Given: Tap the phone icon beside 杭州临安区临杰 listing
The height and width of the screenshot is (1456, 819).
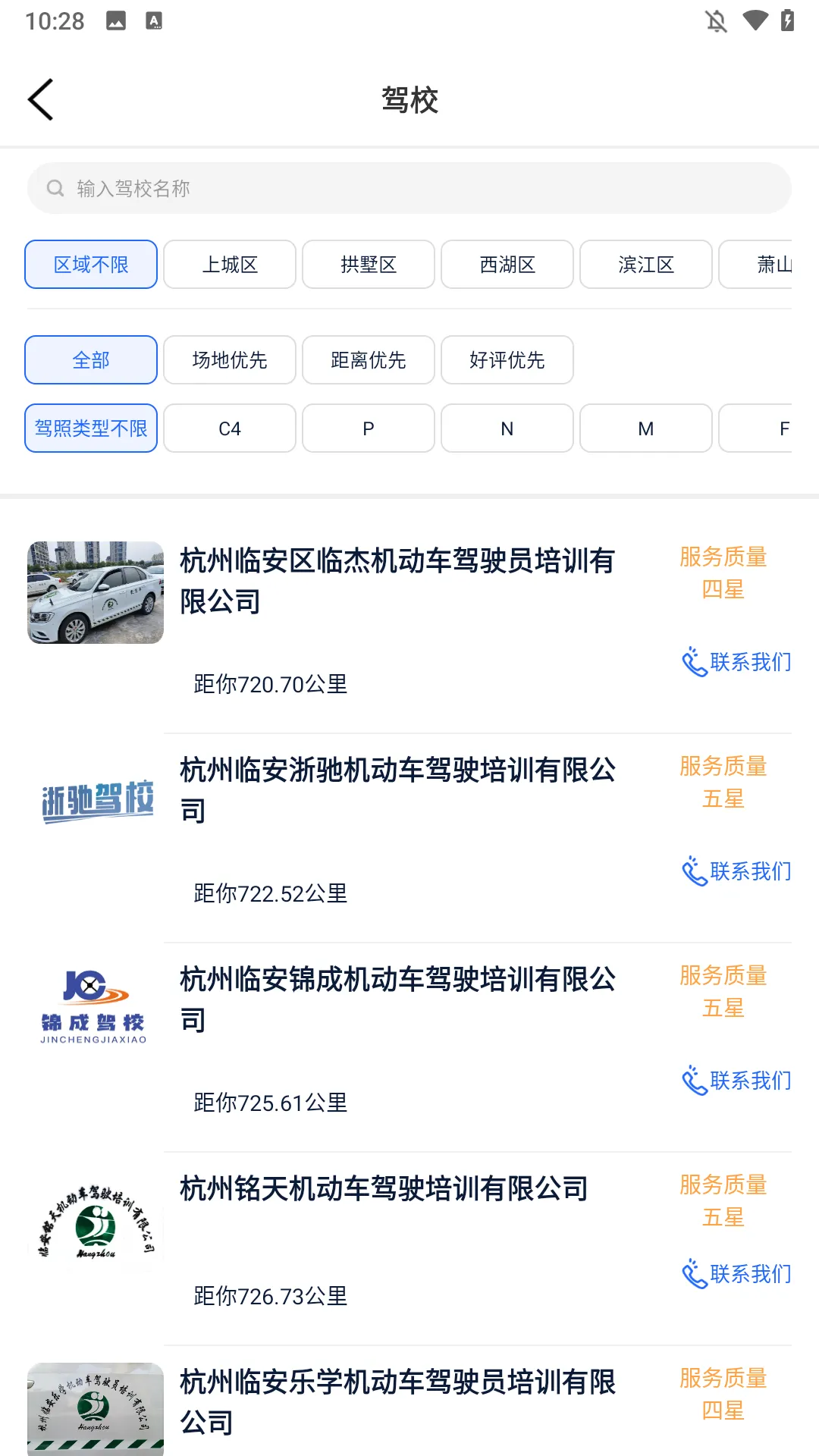Looking at the screenshot, I should tap(693, 661).
